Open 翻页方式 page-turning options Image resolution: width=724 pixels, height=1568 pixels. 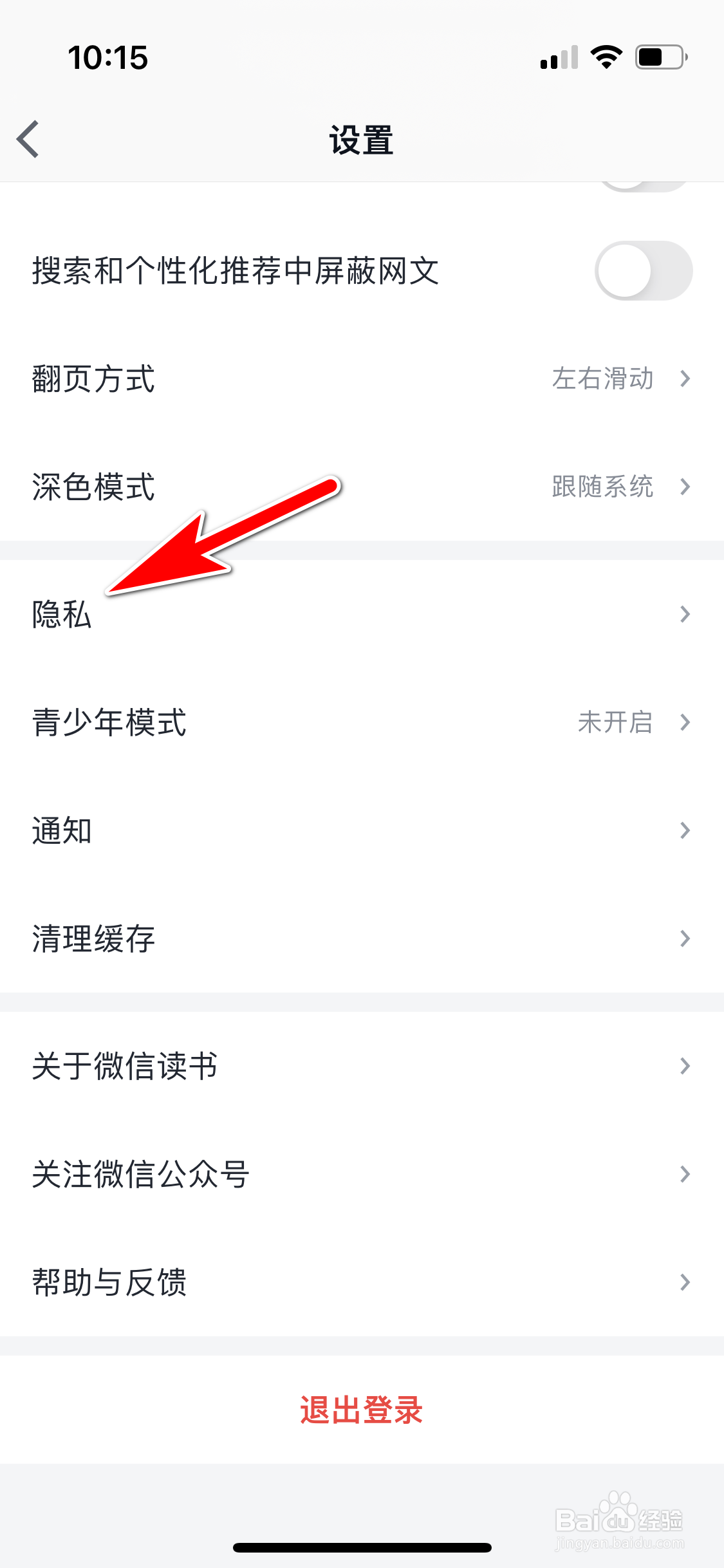tap(362, 380)
